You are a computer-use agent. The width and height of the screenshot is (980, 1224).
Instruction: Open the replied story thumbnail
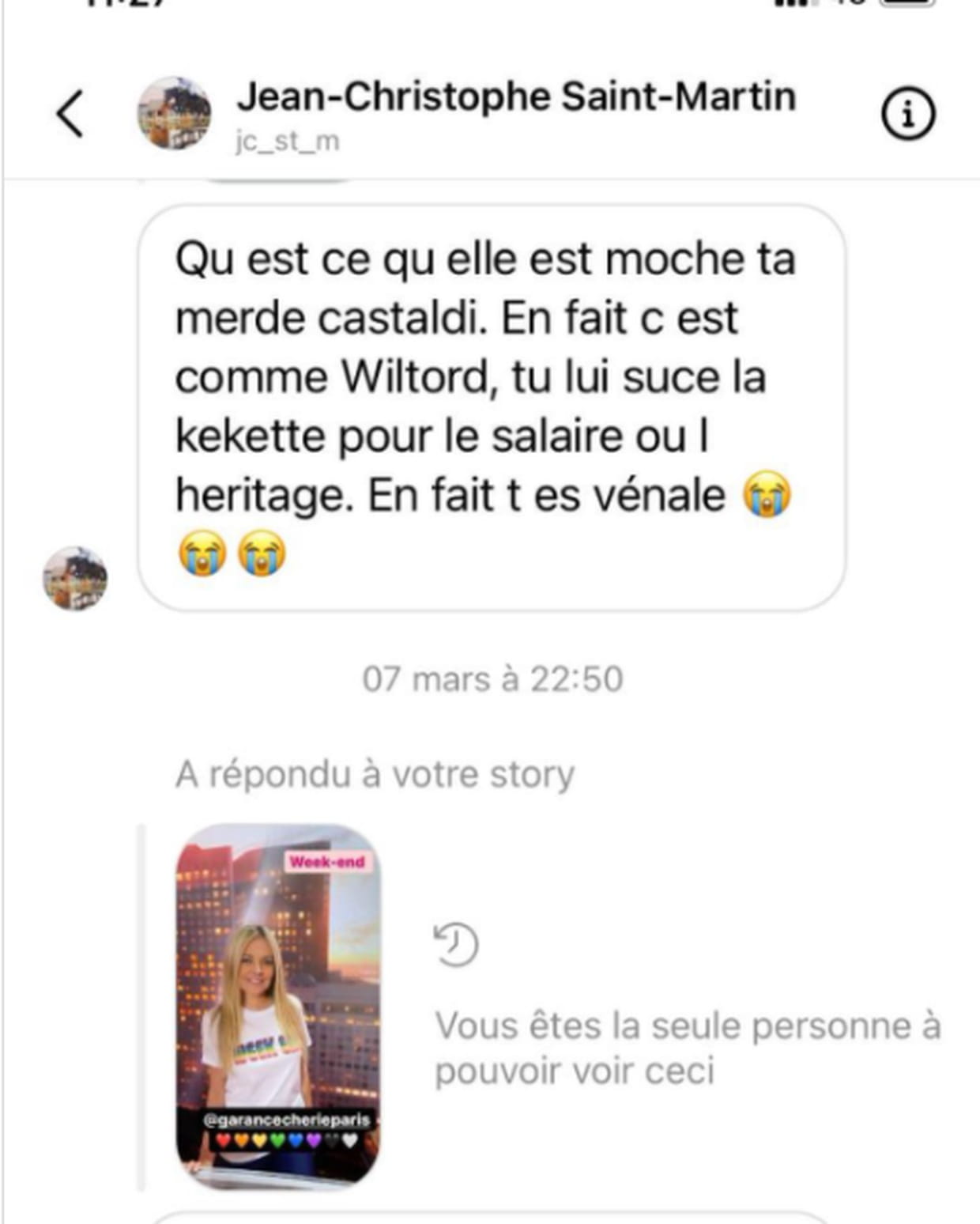277,1005
